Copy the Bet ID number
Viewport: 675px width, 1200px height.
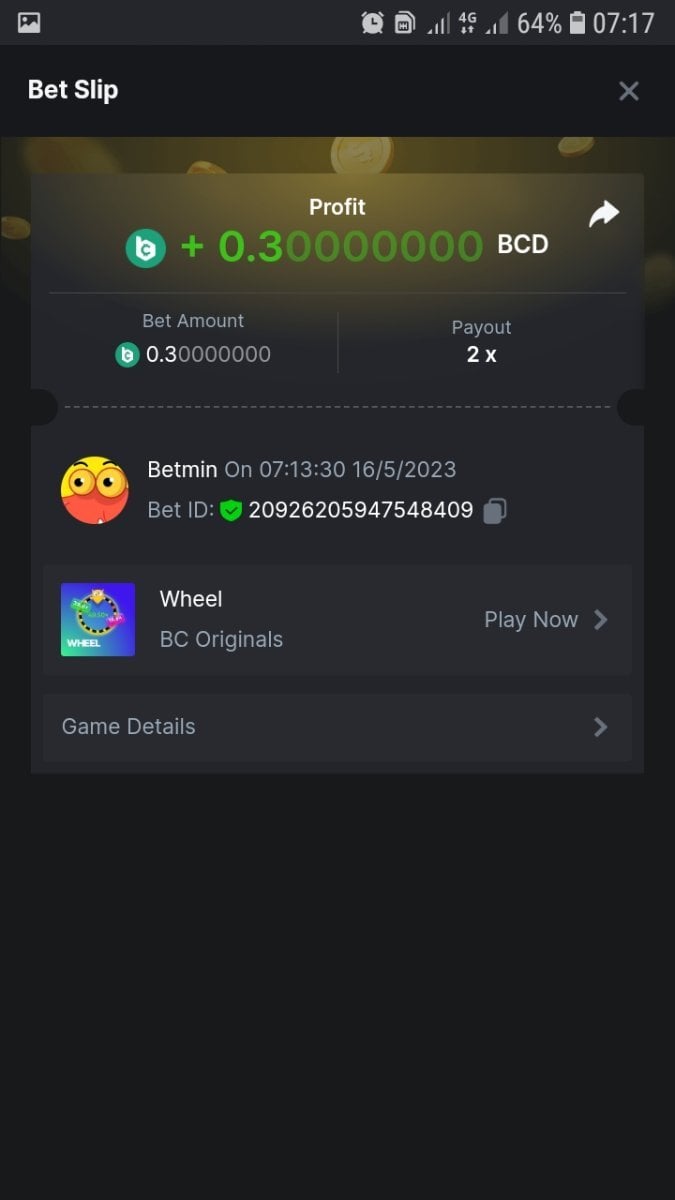495,511
